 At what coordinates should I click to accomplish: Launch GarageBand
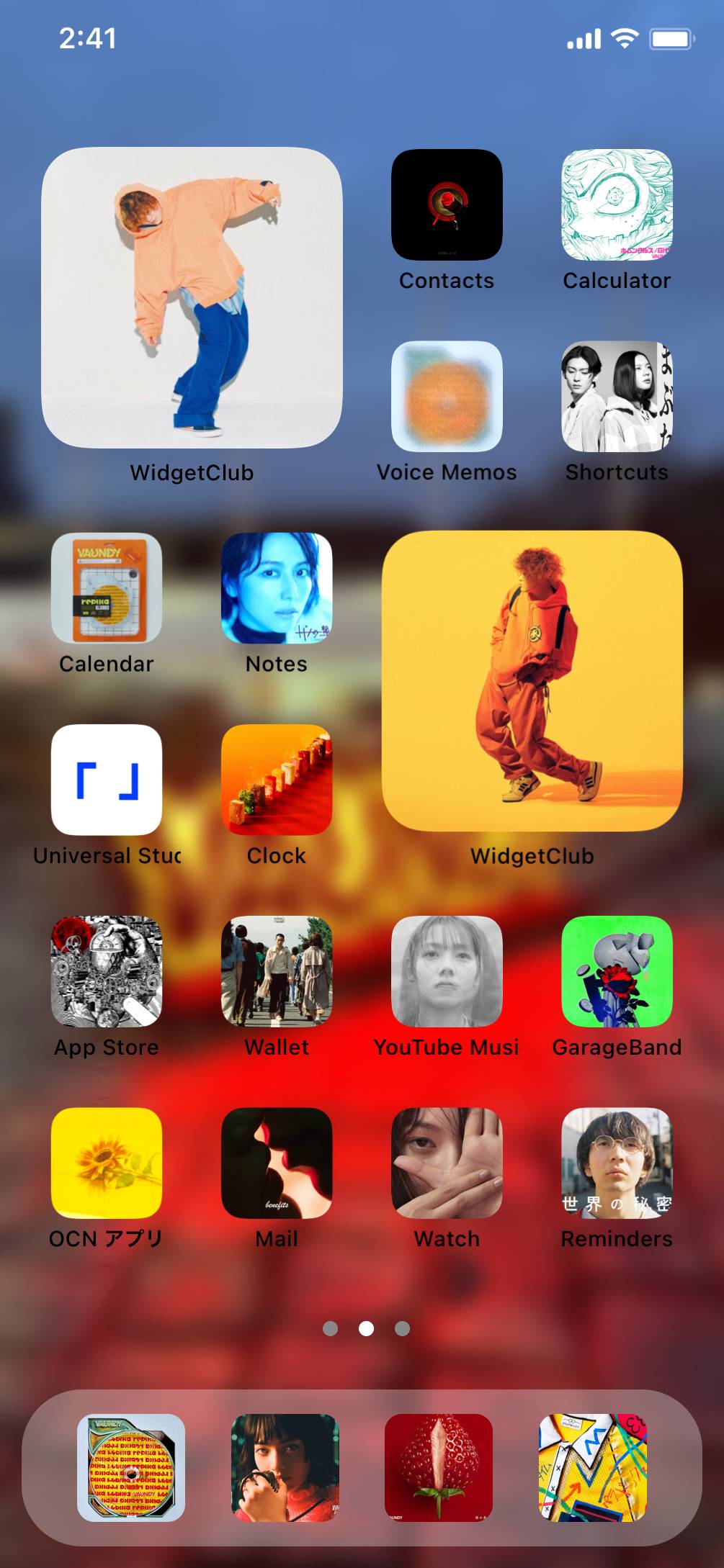point(616,970)
